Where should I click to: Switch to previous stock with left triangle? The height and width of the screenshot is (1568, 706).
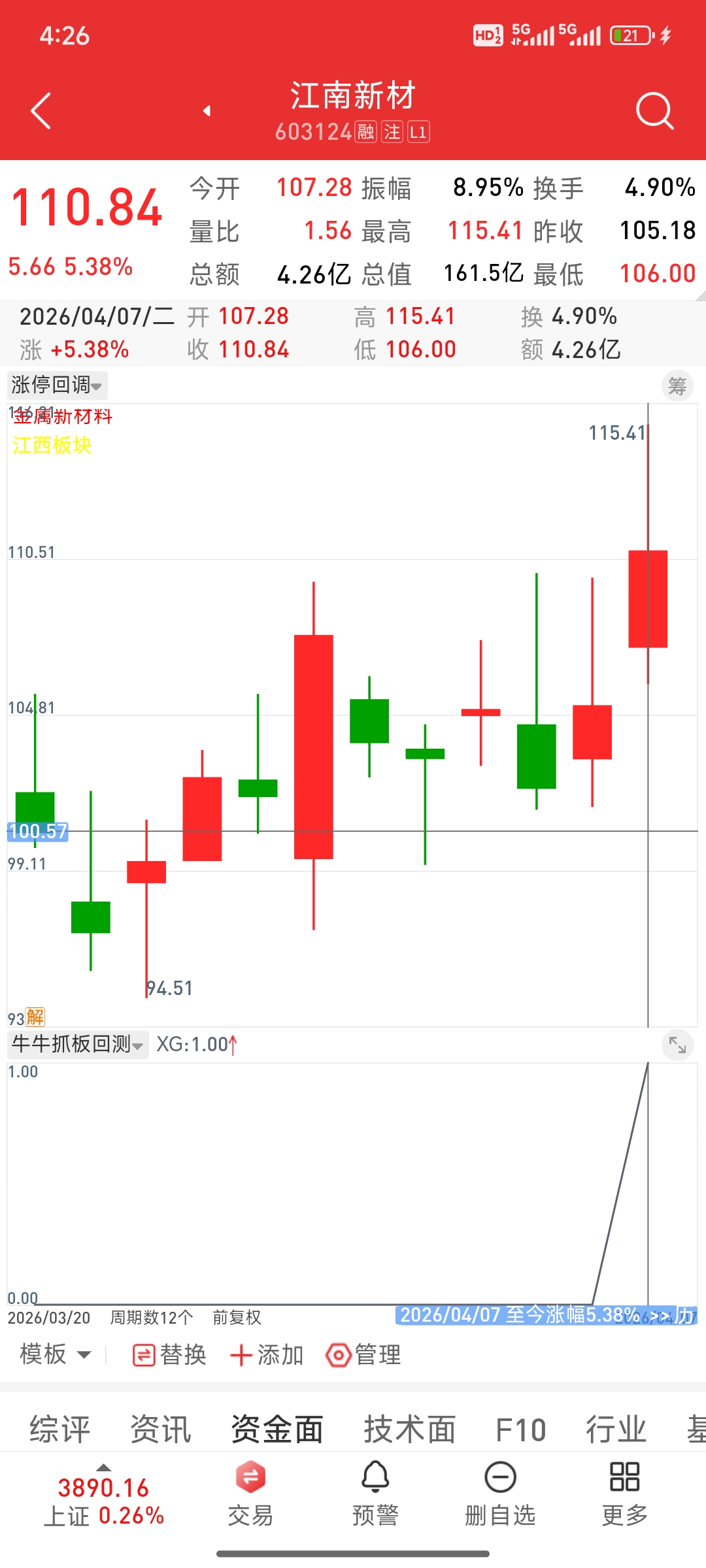(207, 111)
